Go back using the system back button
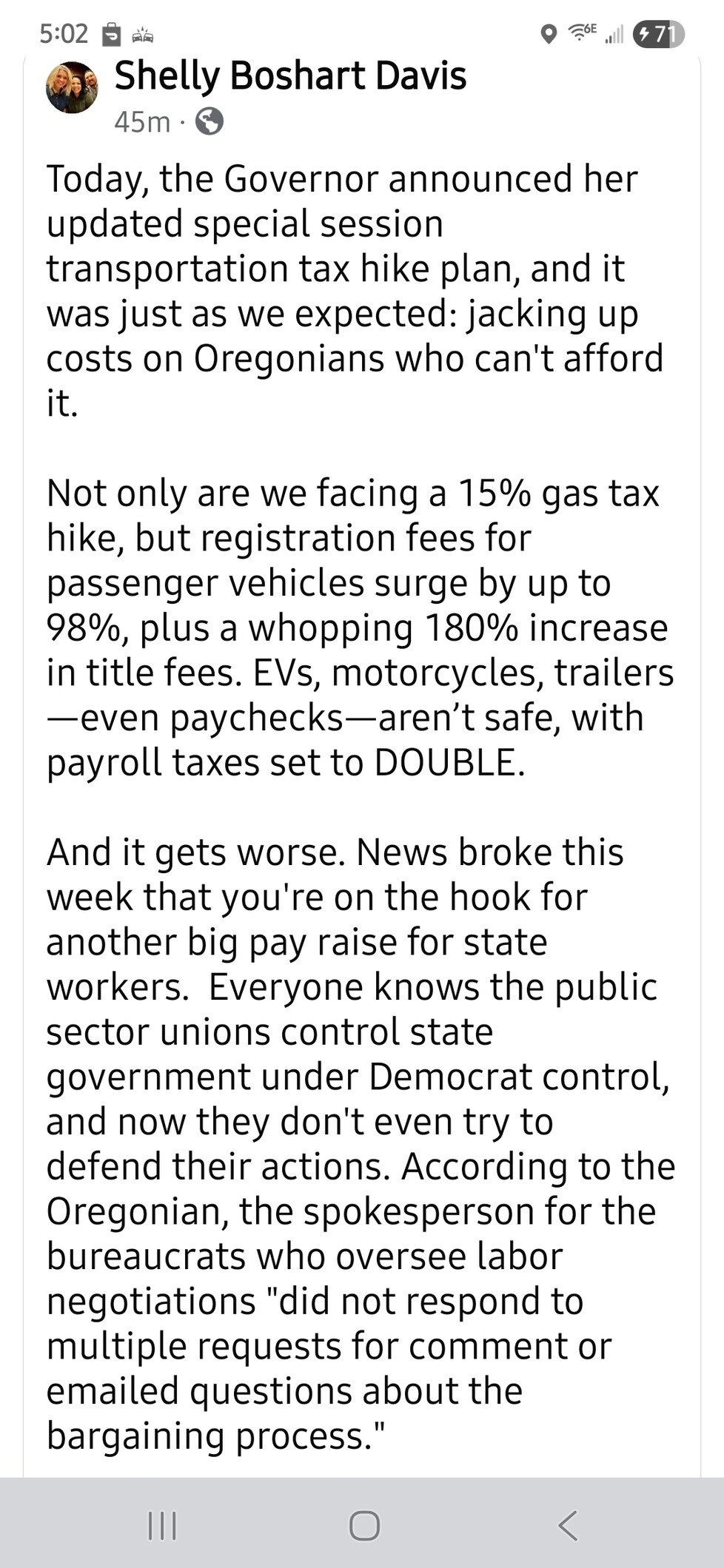Image resolution: width=724 pixels, height=1568 pixels. [567, 1525]
